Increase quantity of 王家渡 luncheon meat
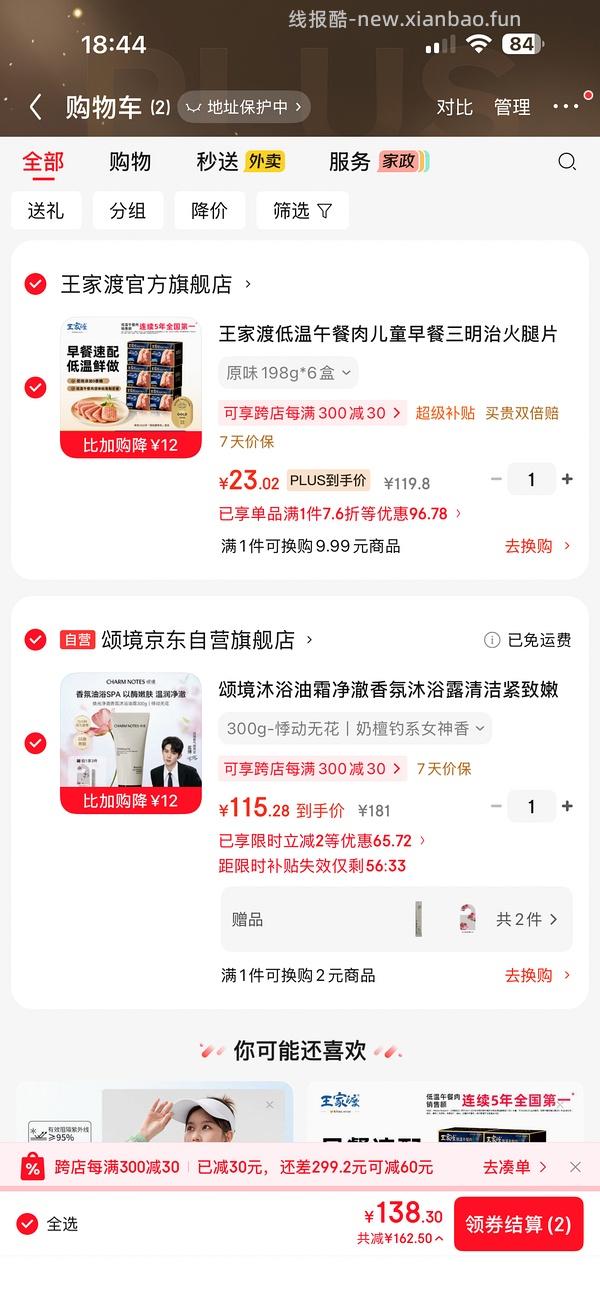 pyautogui.click(x=567, y=479)
